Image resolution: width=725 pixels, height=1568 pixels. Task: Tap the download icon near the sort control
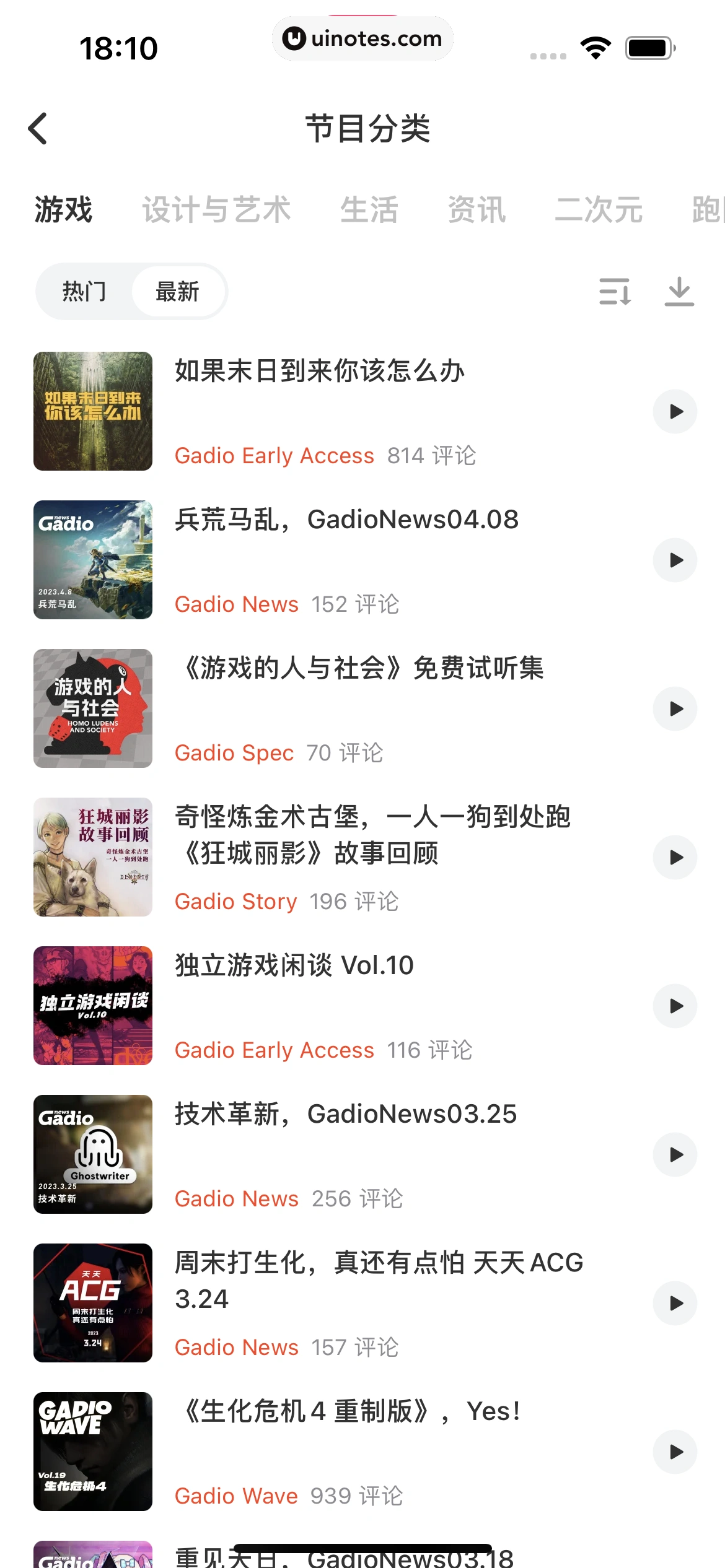pyautogui.click(x=679, y=291)
